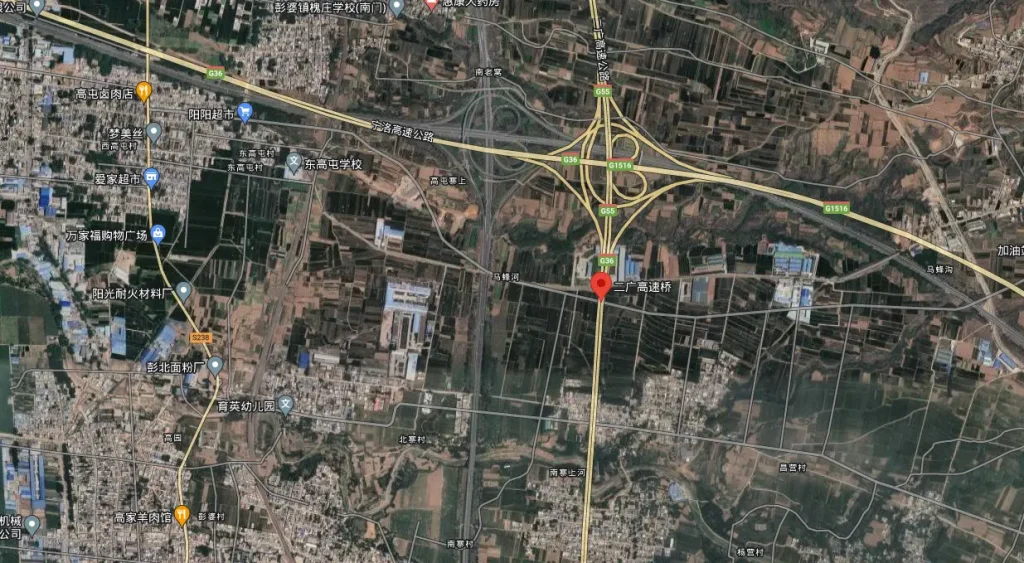Tap the 爱家超市 store marker
Viewport: 1024px width, 563px height.
(151, 178)
